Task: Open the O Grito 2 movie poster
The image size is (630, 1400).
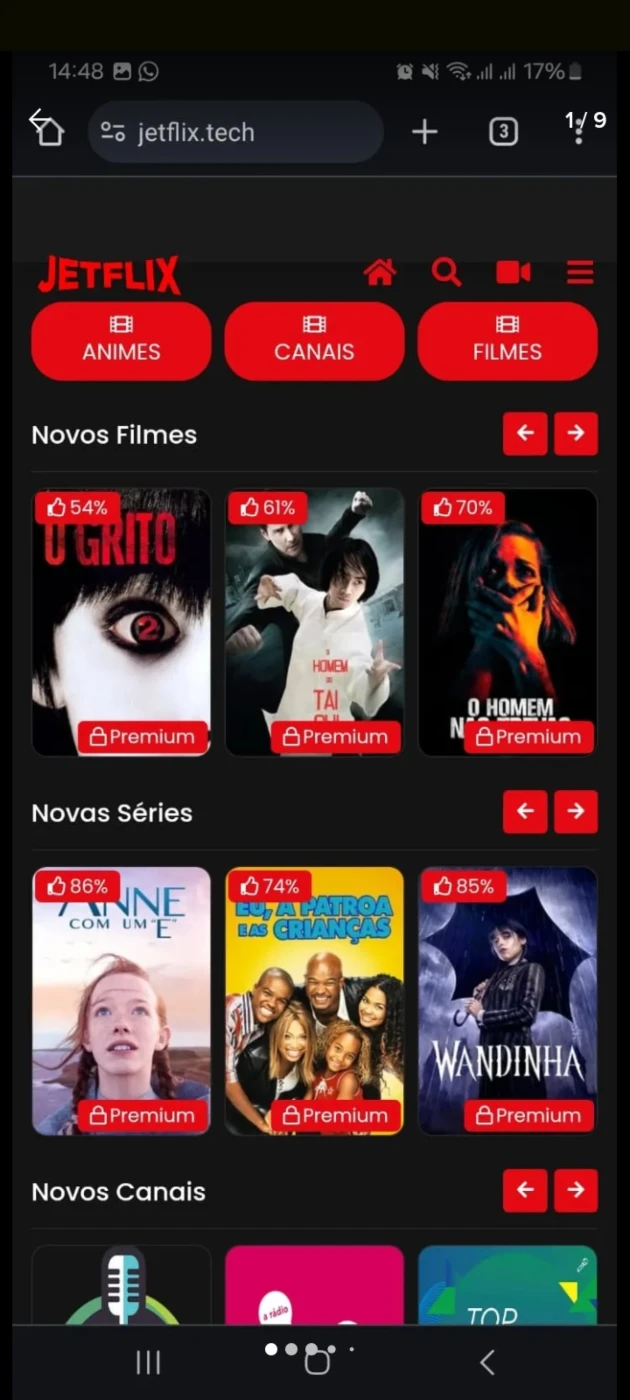Action: [121, 620]
